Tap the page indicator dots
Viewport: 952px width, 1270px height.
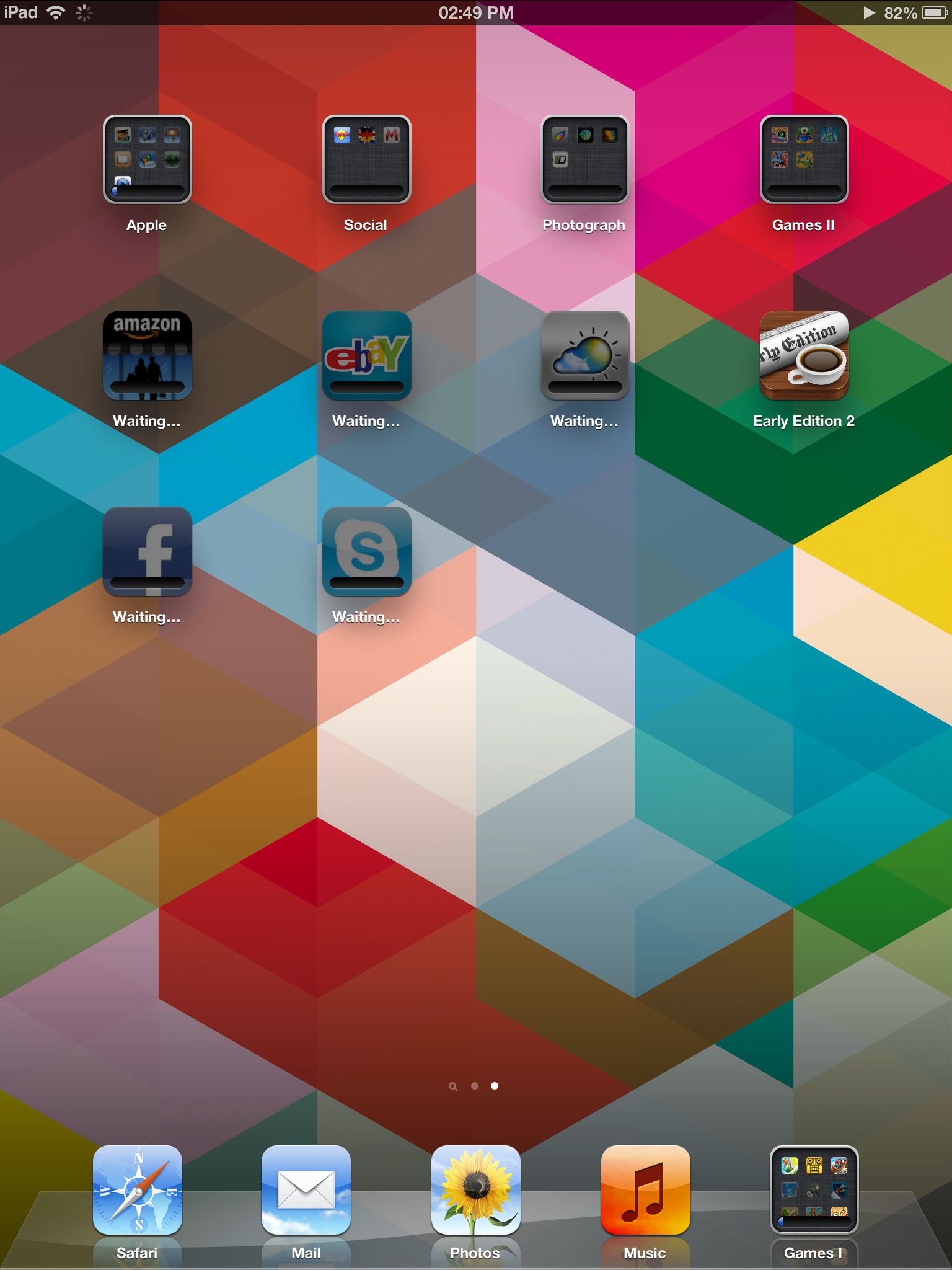474,1086
